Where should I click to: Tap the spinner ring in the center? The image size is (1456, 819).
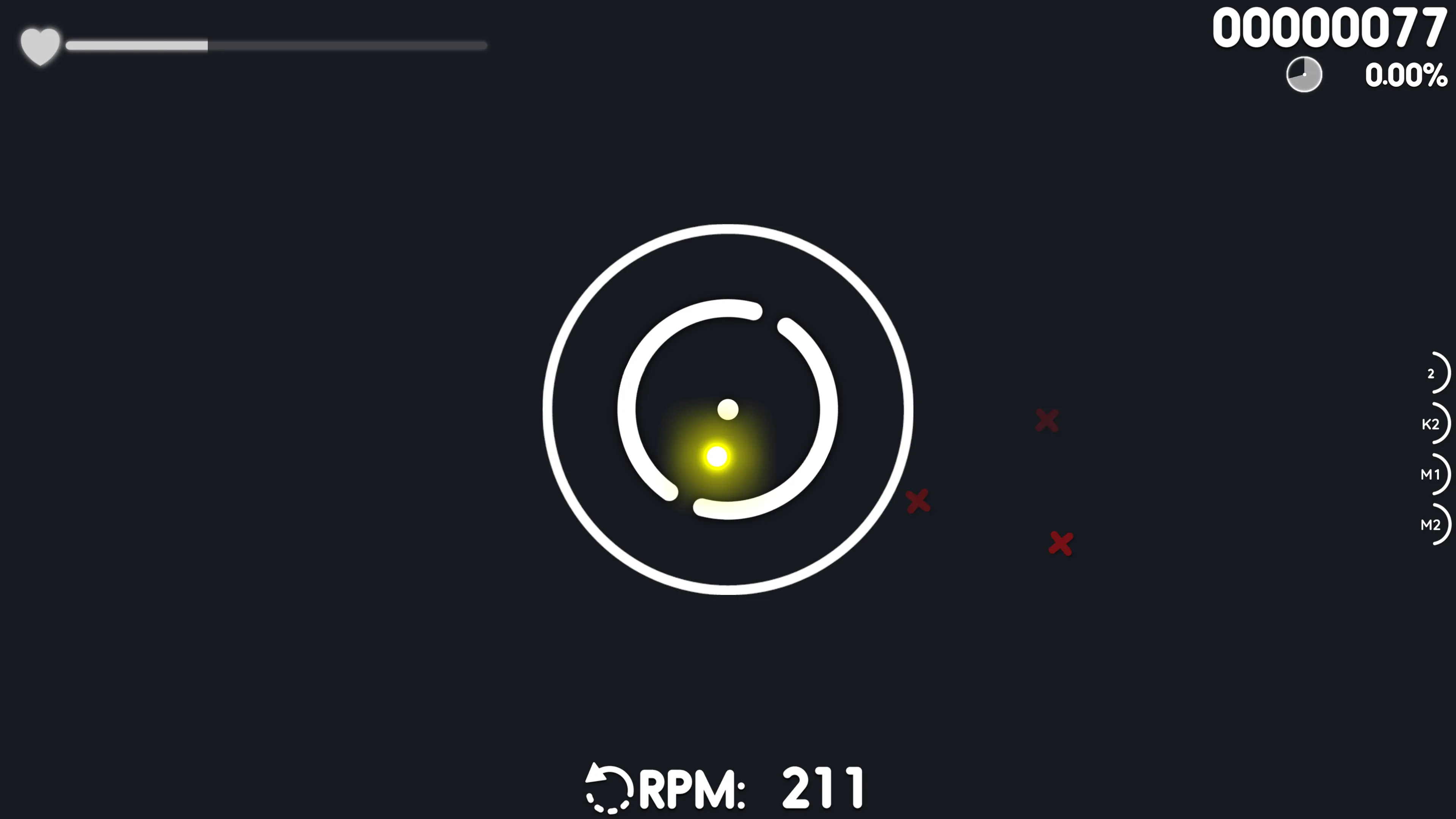728,409
